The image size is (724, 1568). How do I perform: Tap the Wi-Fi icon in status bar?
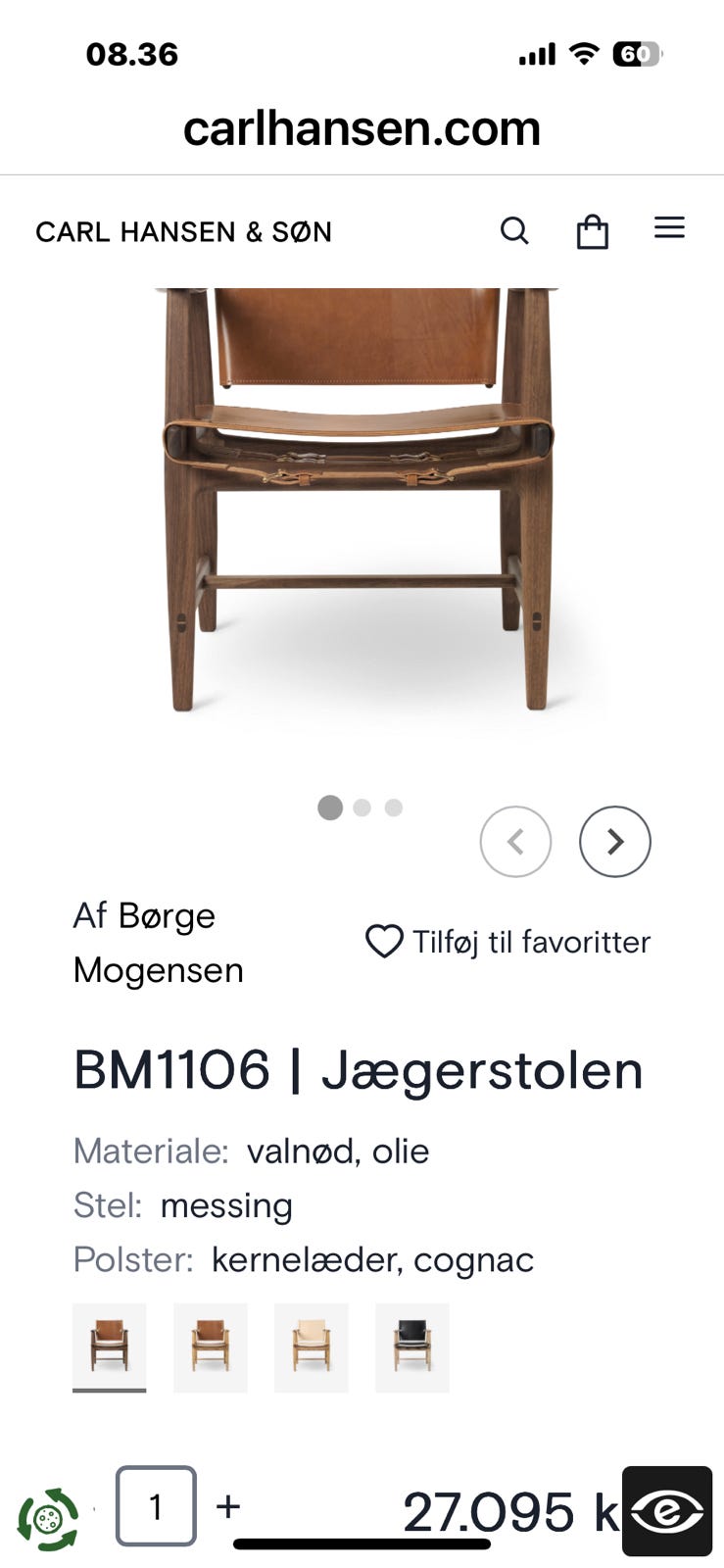582,55
